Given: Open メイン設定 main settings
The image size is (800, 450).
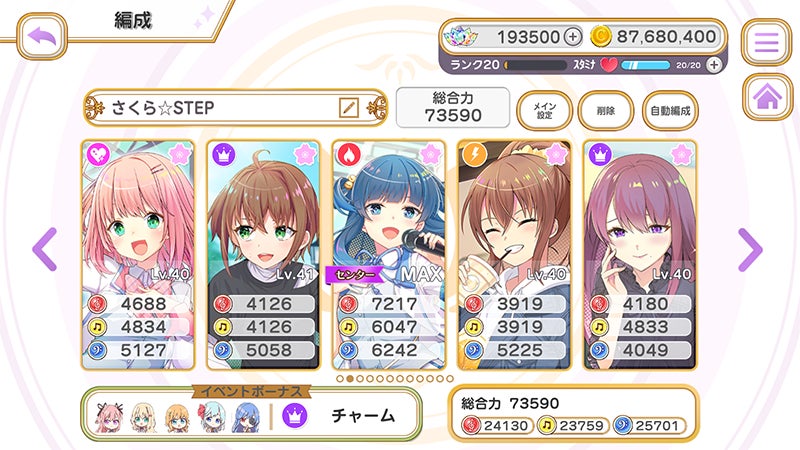Looking at the screenshot, I should pos(545,108).
